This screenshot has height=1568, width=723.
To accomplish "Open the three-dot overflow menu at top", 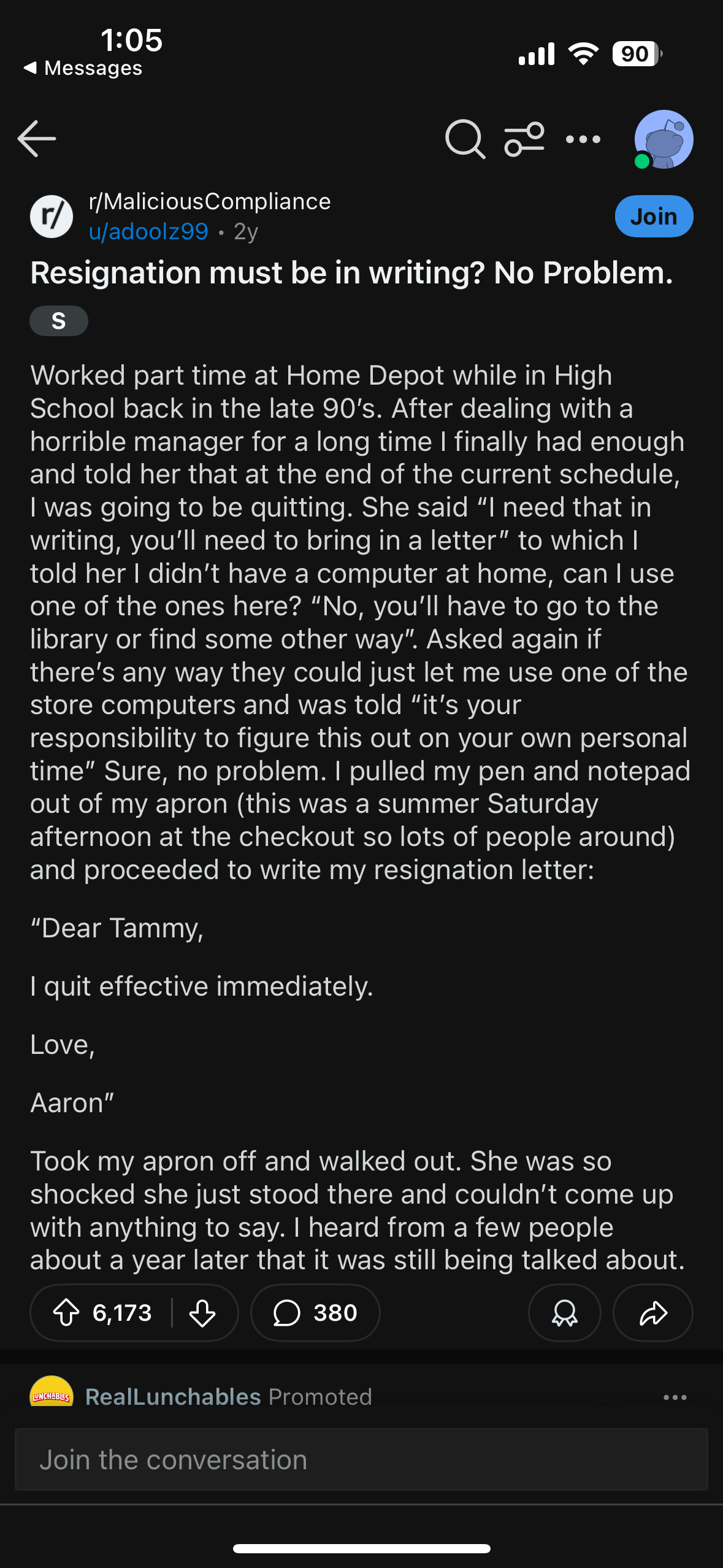I will pos(583,139).
